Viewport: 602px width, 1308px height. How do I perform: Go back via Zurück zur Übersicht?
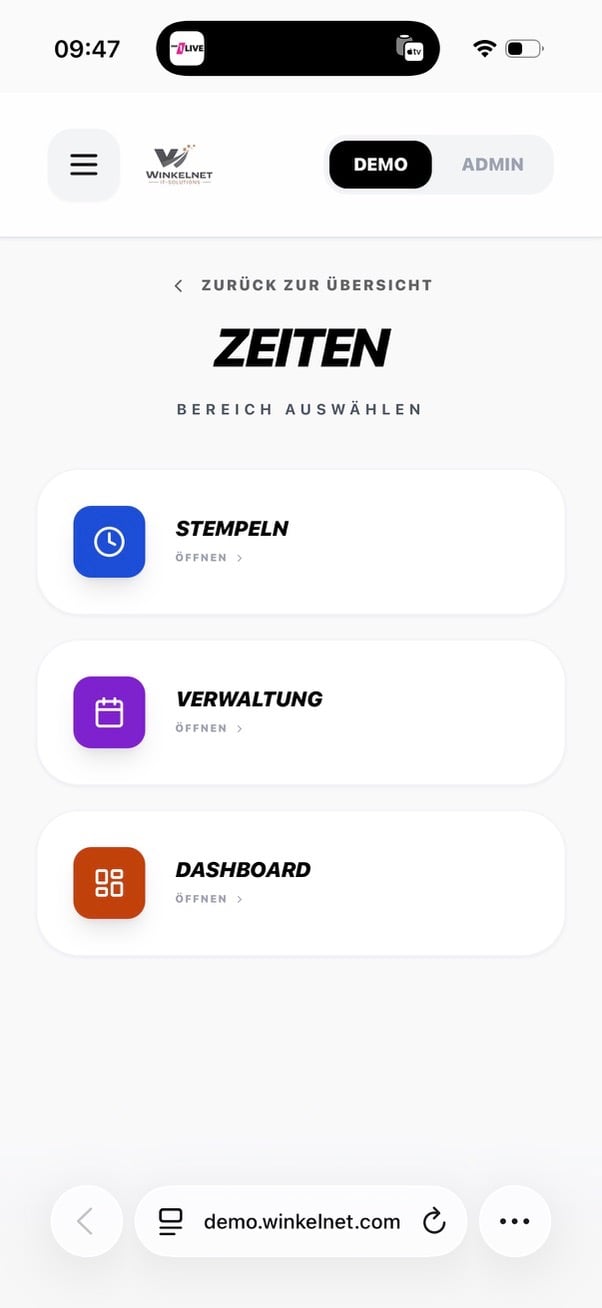coord(303,285)
